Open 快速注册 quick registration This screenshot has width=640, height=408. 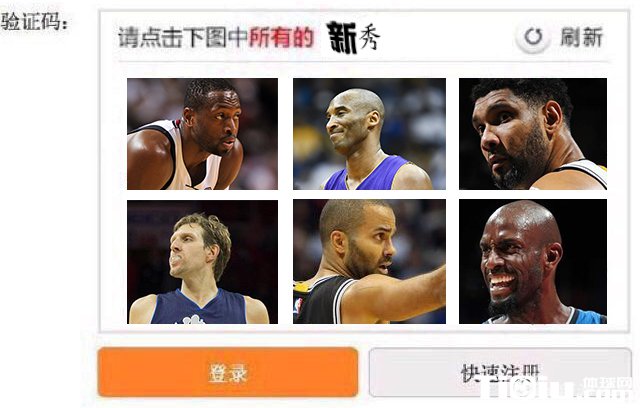coord(499,372)
